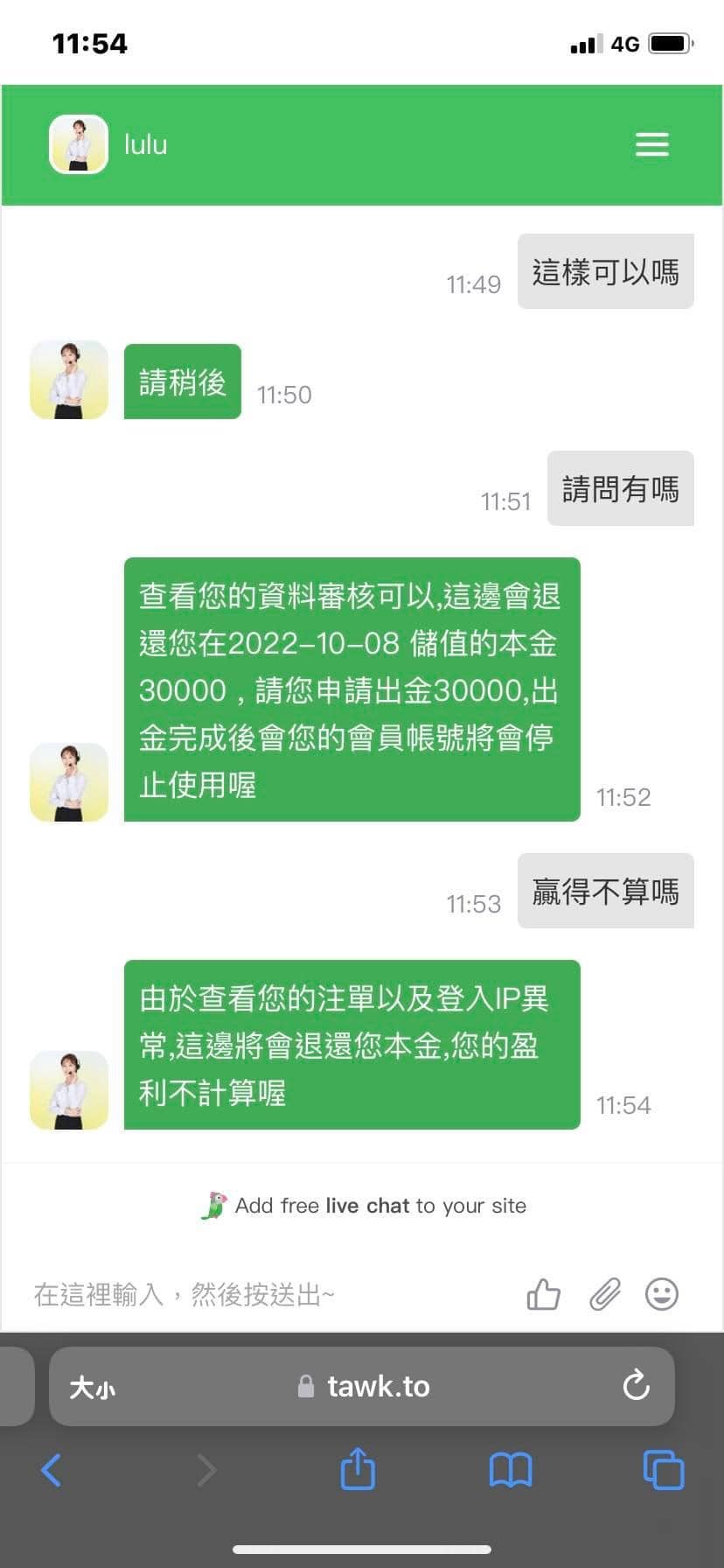The width and height of the screenshot is (724, 1568).
Task: Attach a file with the paperclip icon
Action: coord(604,1294)
